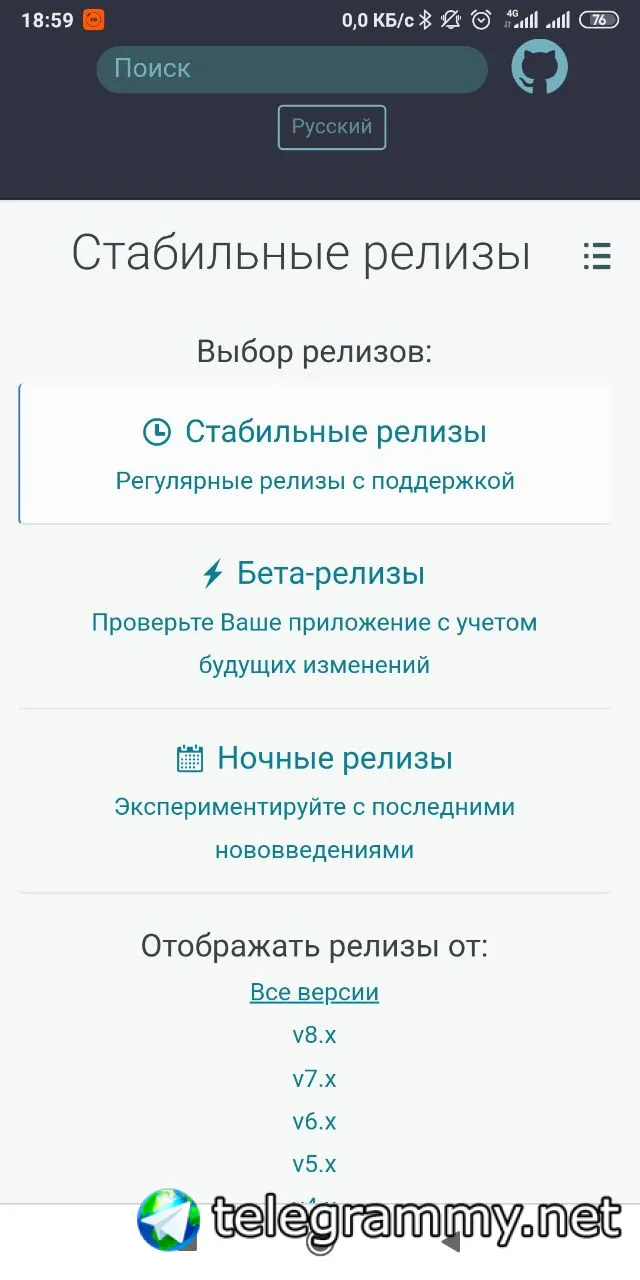Open the GitHub icon link
Screen dimensions: 640x1280
pyautogui.click(x=540, y=67)
